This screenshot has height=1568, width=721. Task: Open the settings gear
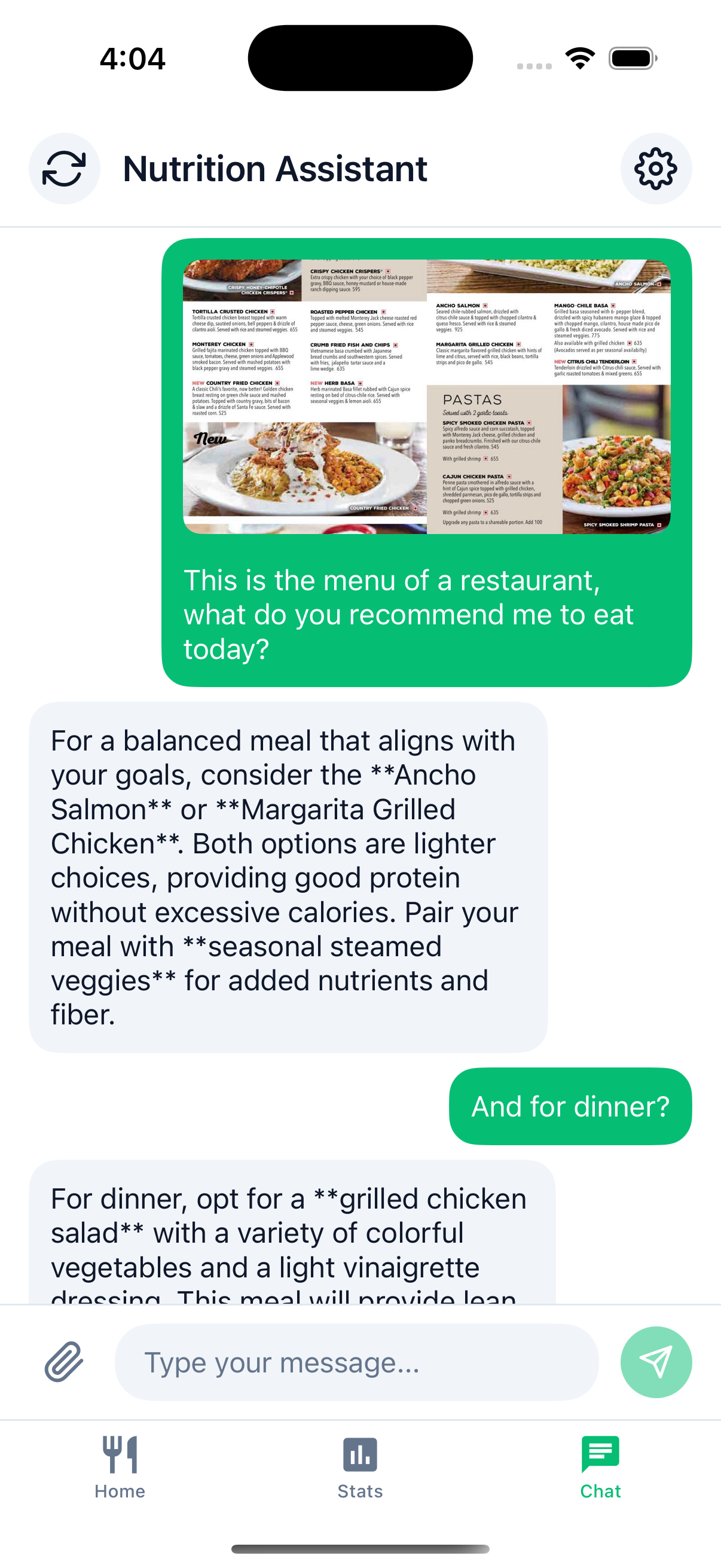(655, 169)
